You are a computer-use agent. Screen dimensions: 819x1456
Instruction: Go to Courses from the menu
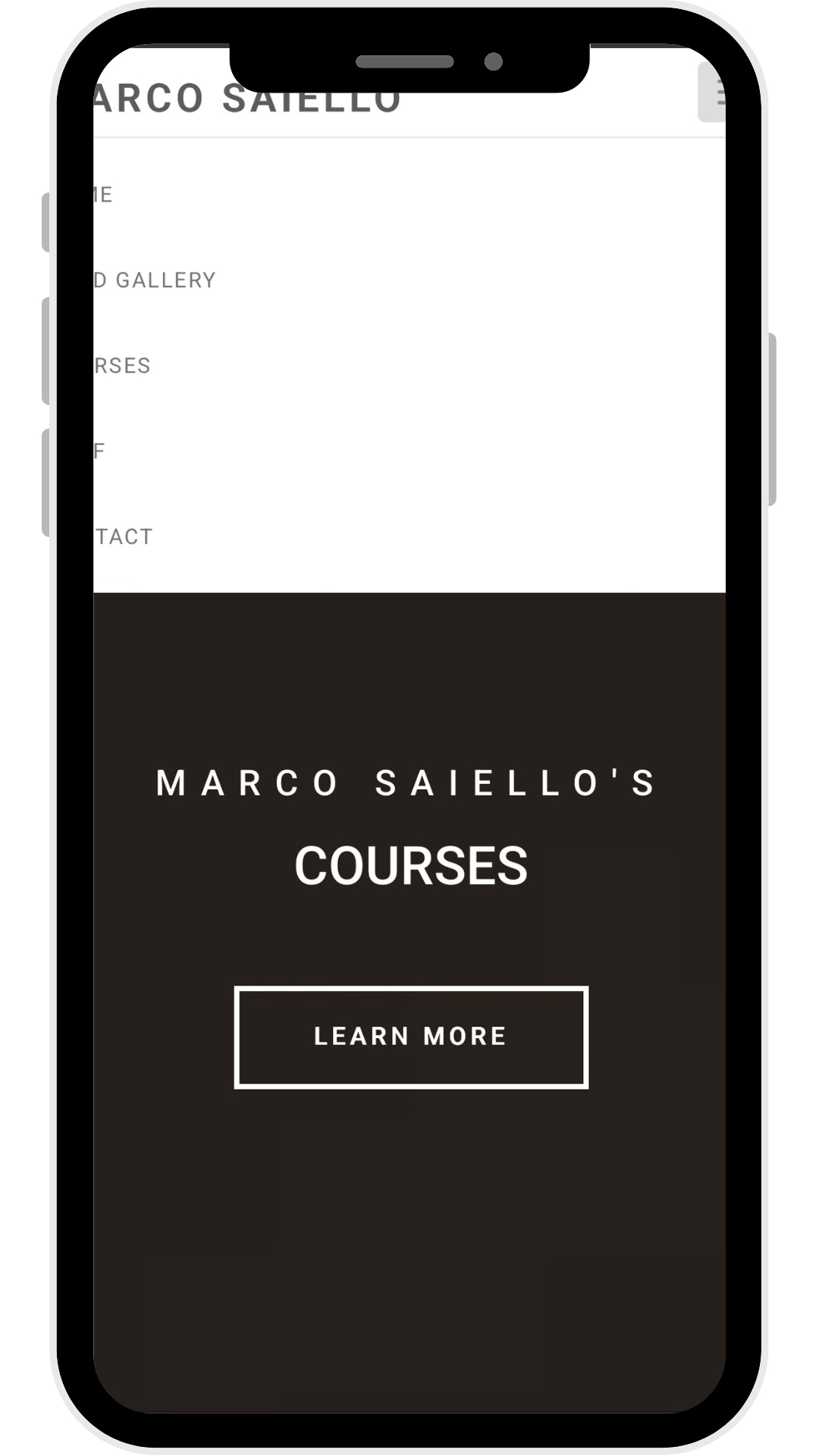coord(123,366)
